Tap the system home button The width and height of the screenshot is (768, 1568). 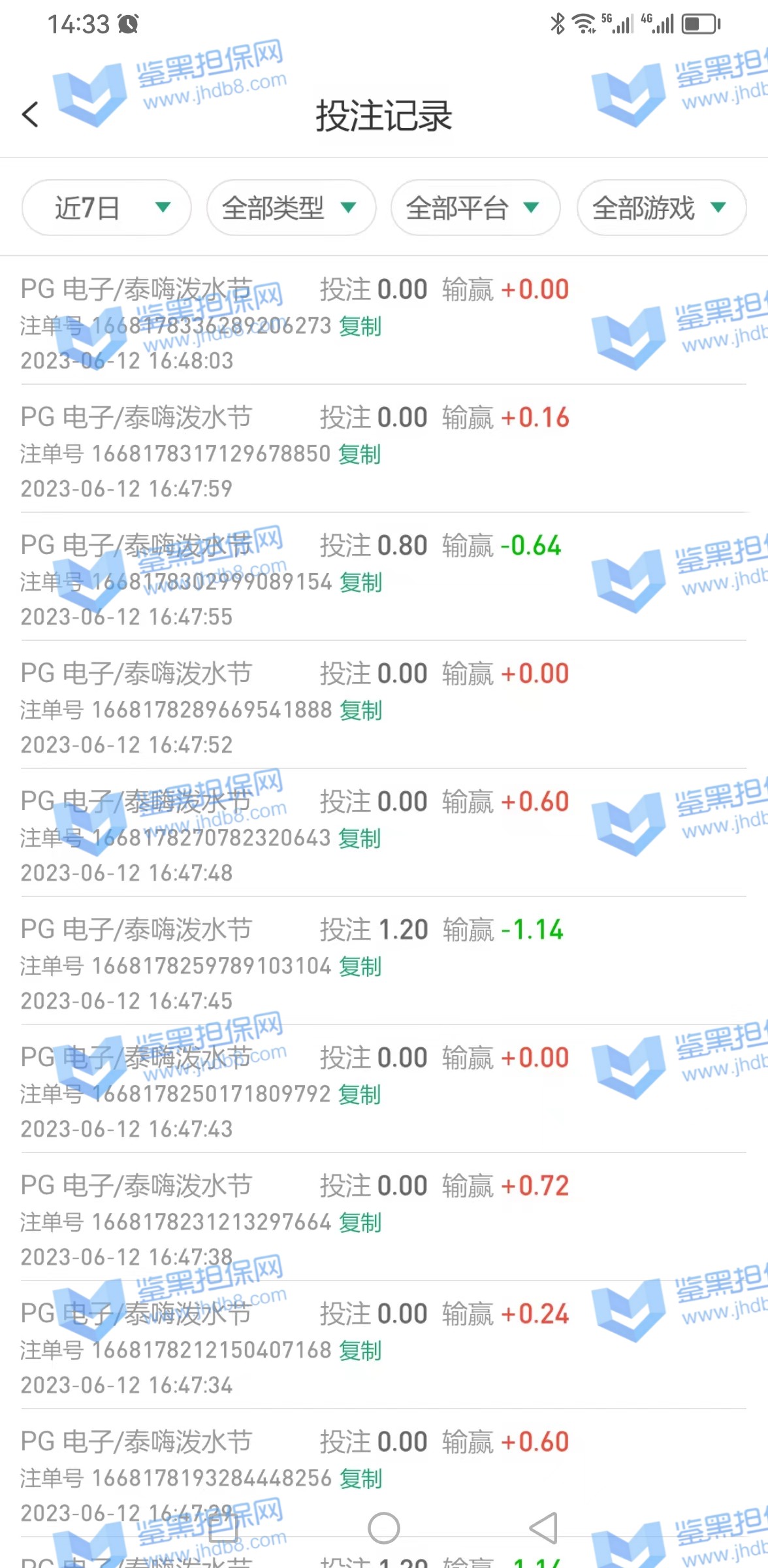[x=384, y=1528]
